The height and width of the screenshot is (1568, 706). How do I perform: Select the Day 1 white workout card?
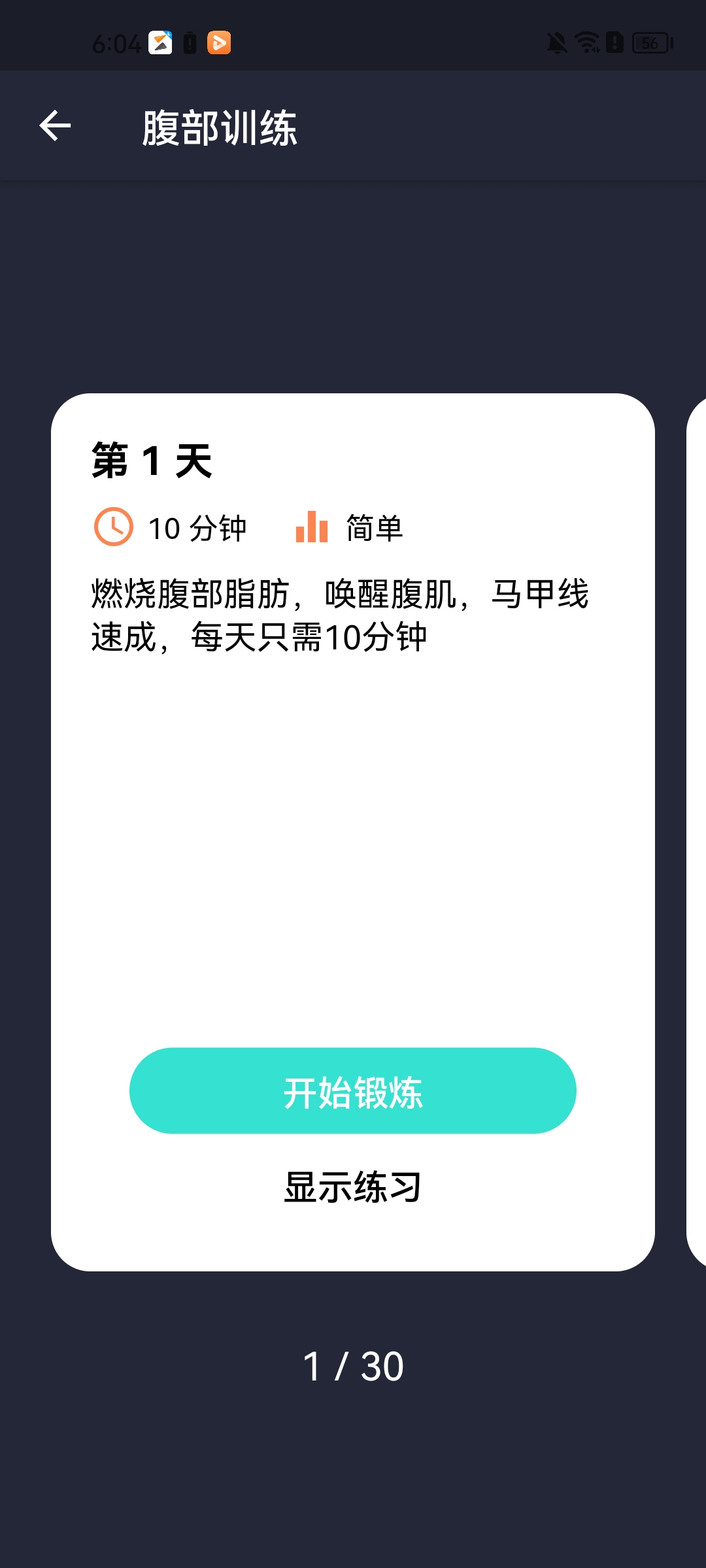coord(353,849)
